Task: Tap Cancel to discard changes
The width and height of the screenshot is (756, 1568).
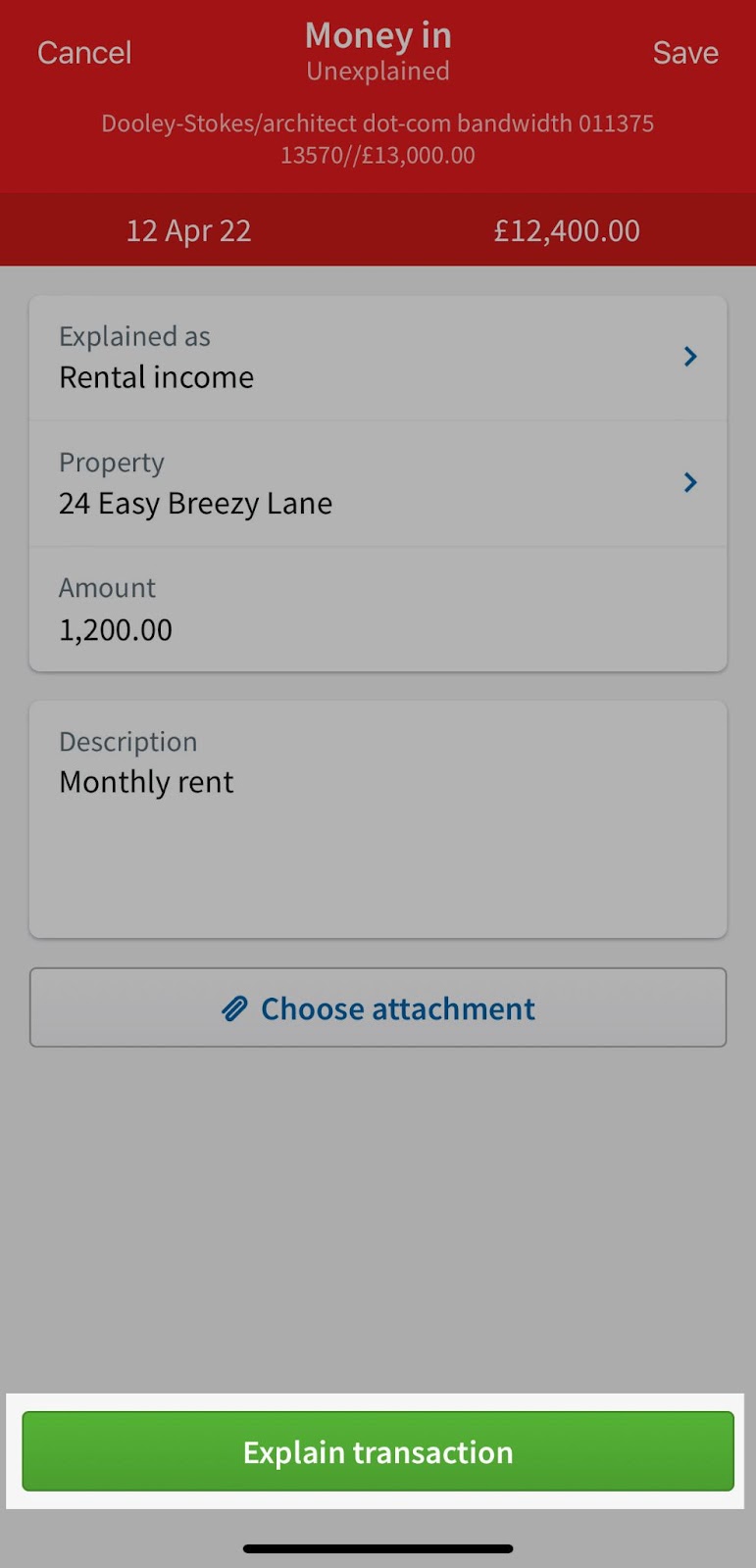Action: [x=83, y=53]
